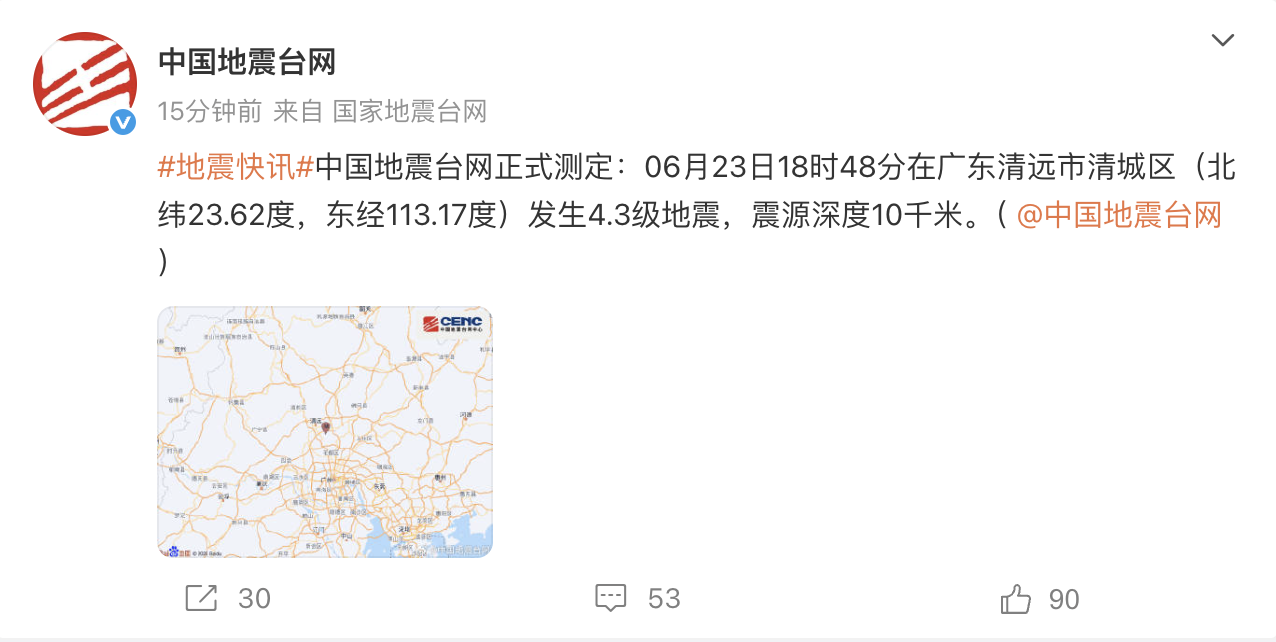Open the #地震快讯# hashtag topic
1276x642 pixels.
[236, 167]
